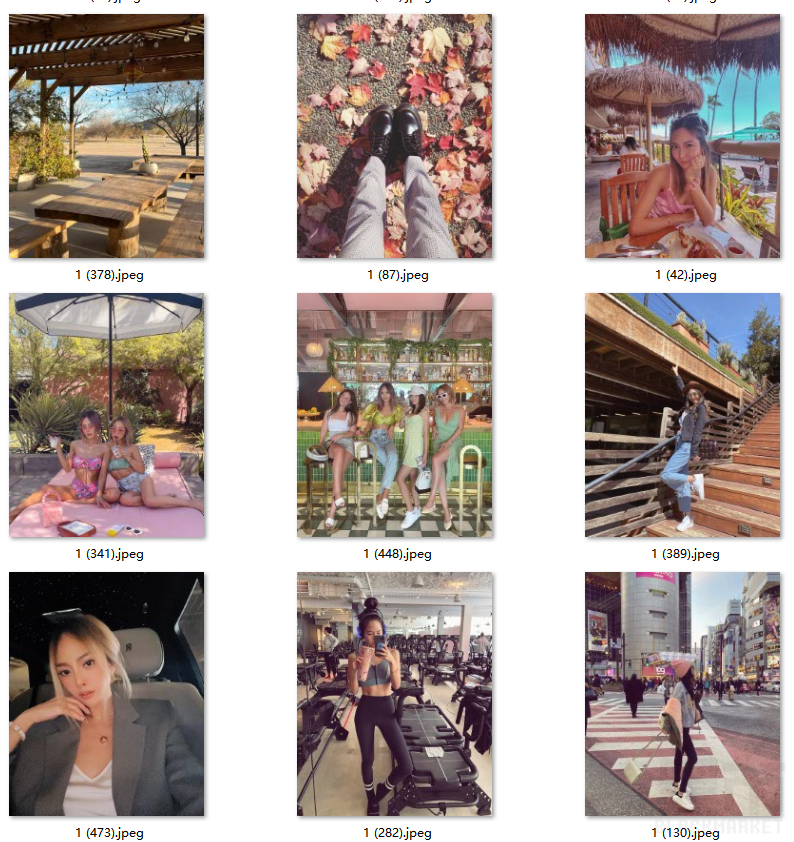
Task: View the photo 1 (448).jpeg
Action: click(x=395, y=415)
